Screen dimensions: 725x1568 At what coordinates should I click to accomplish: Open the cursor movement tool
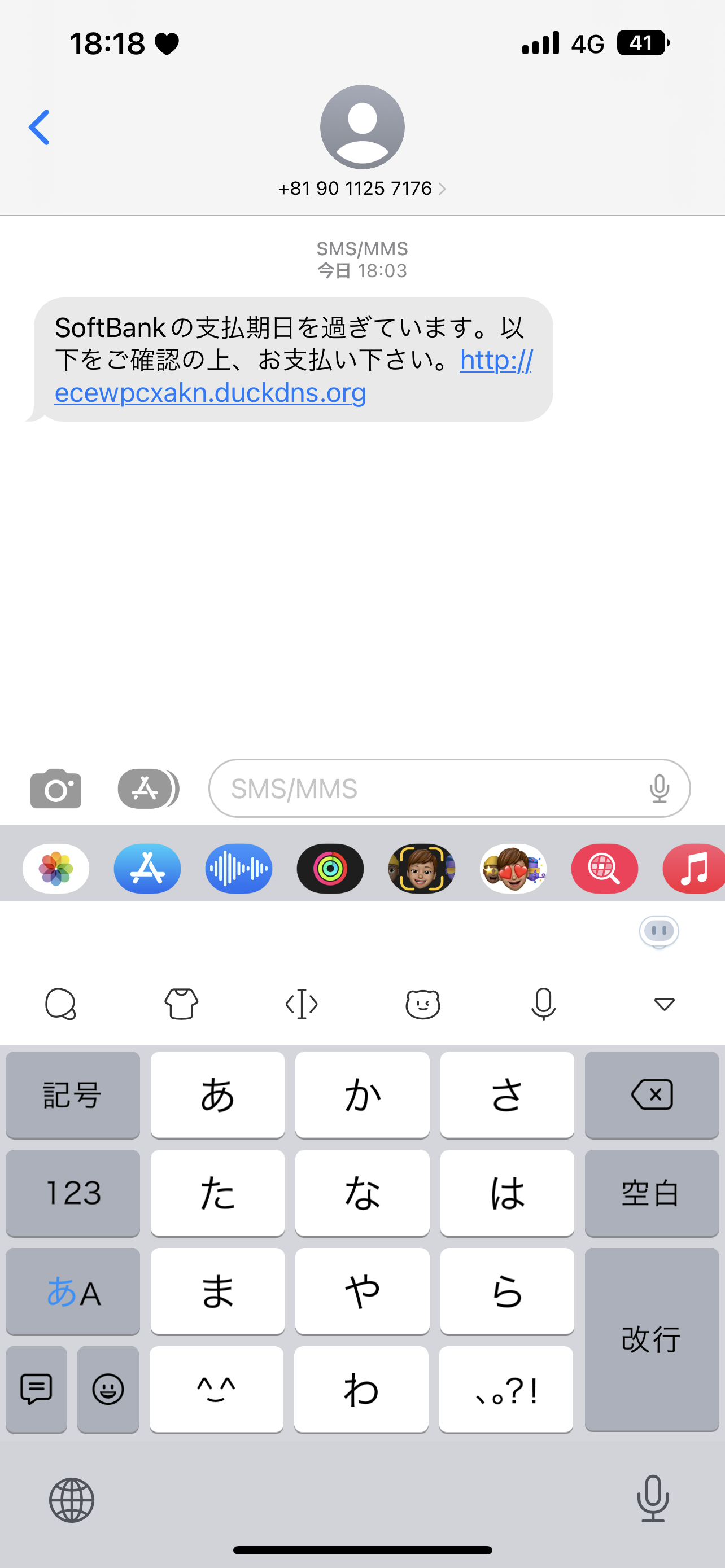point(302,1004)
